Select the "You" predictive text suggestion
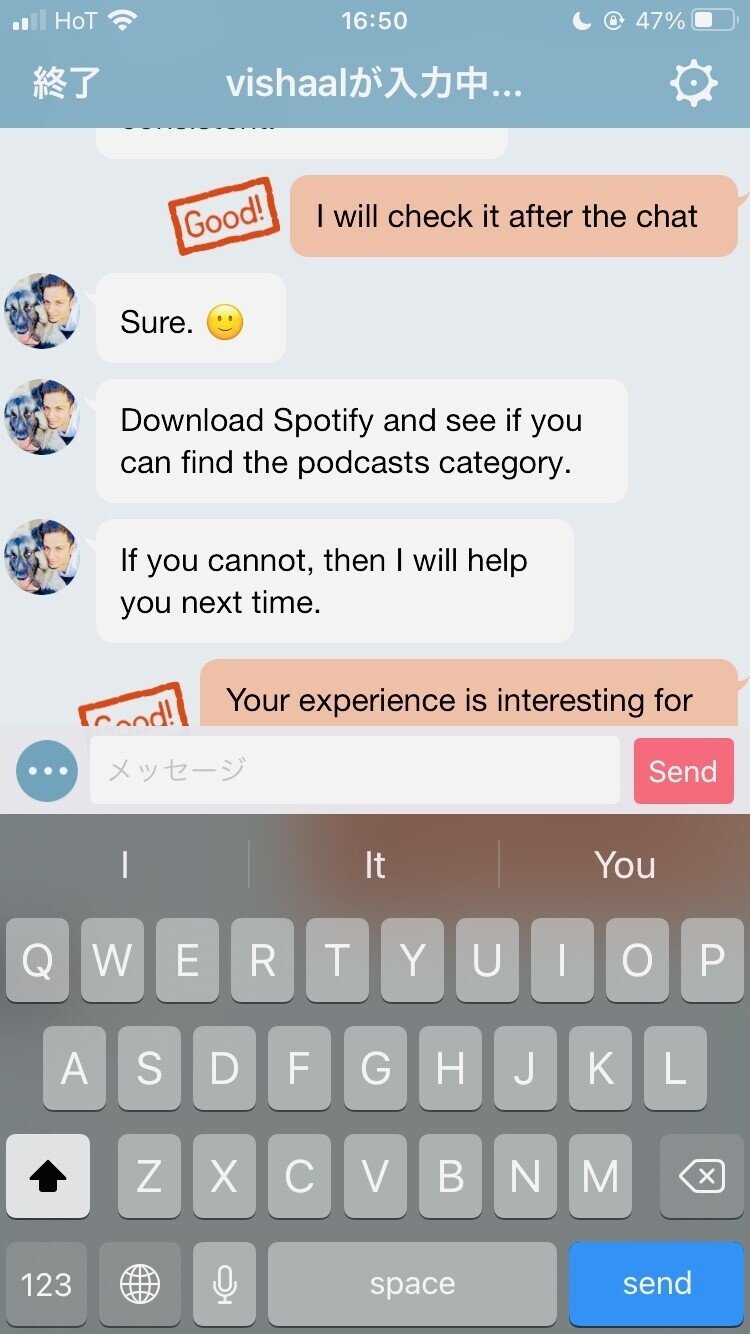This screenshot has width=750, height=1334. [624, 865]
